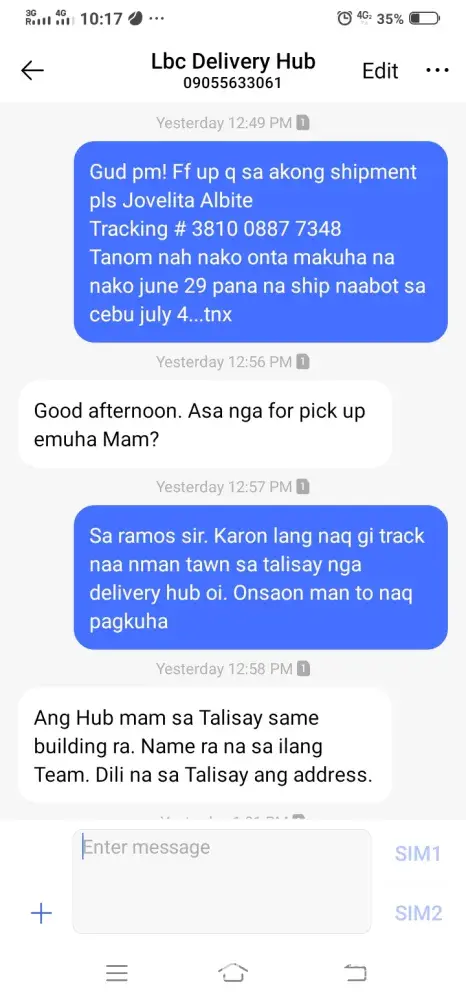Open the three-dot overflow menu
Viewport: 466px width, 1000px height.
click(437, 70)
